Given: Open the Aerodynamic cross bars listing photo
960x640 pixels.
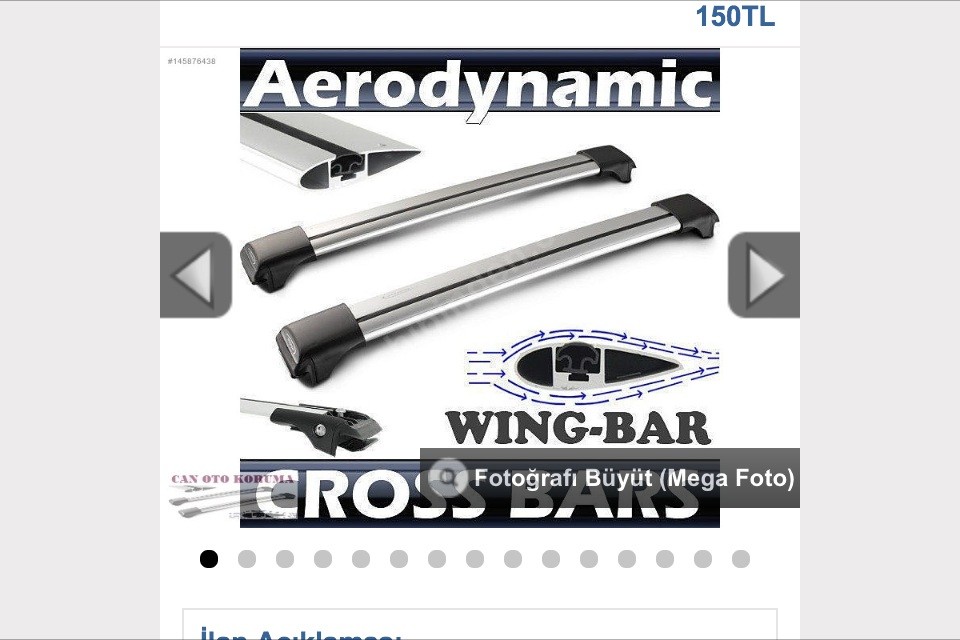Looking at the screenshot, I should 480,250.
